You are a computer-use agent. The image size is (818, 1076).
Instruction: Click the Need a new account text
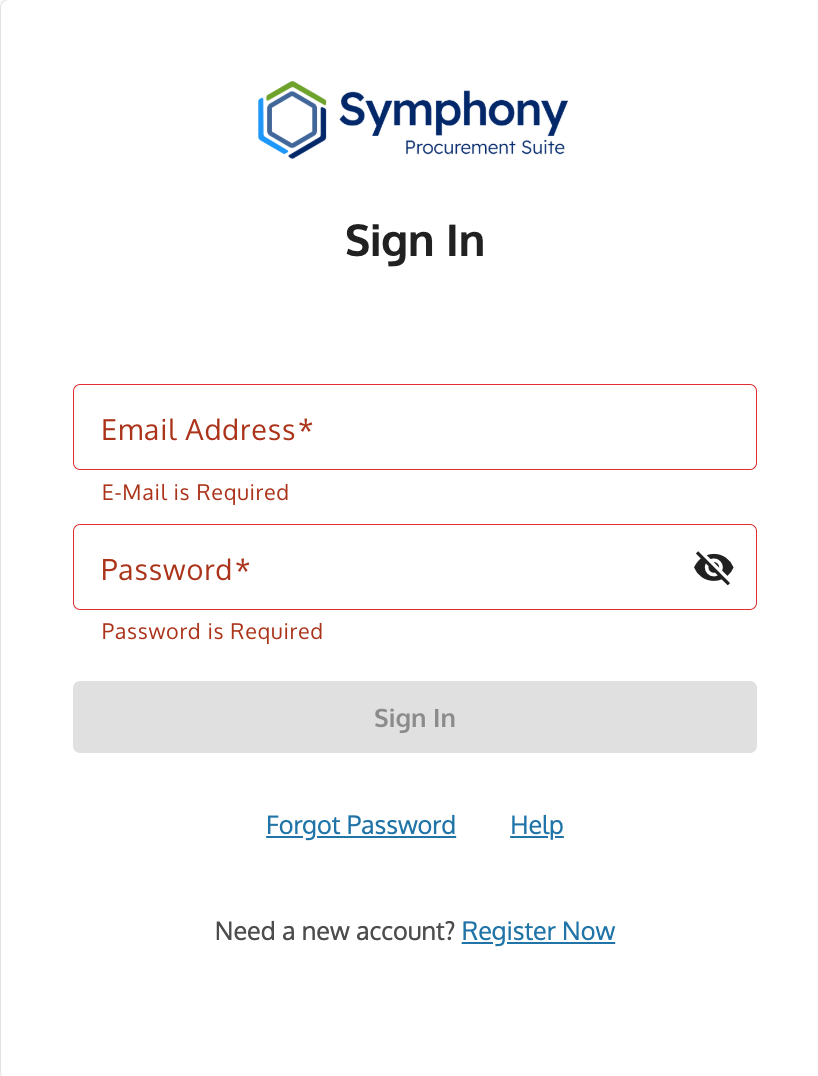(x=333, y=931)
